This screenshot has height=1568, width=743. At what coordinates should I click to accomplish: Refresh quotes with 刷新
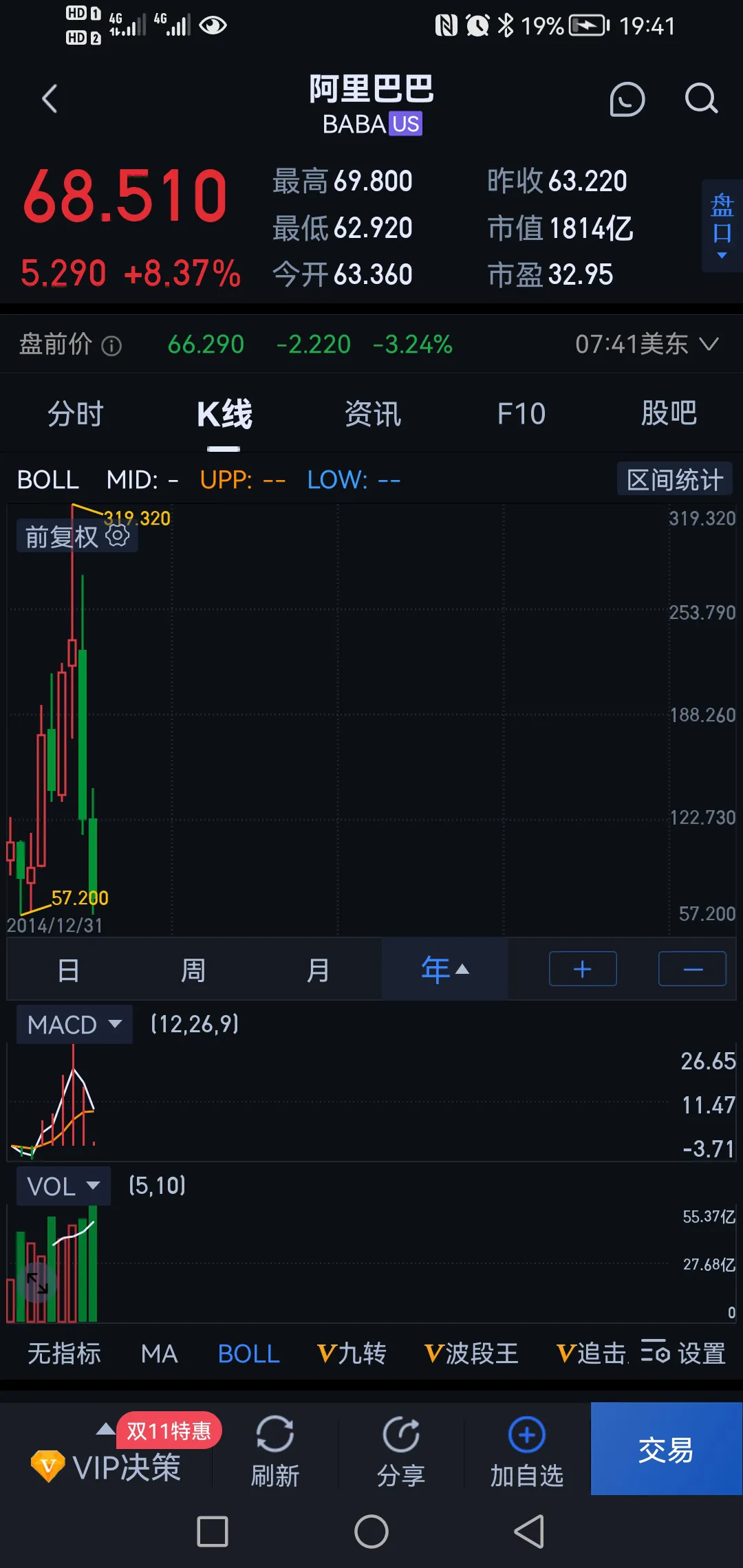point(275,1450)
